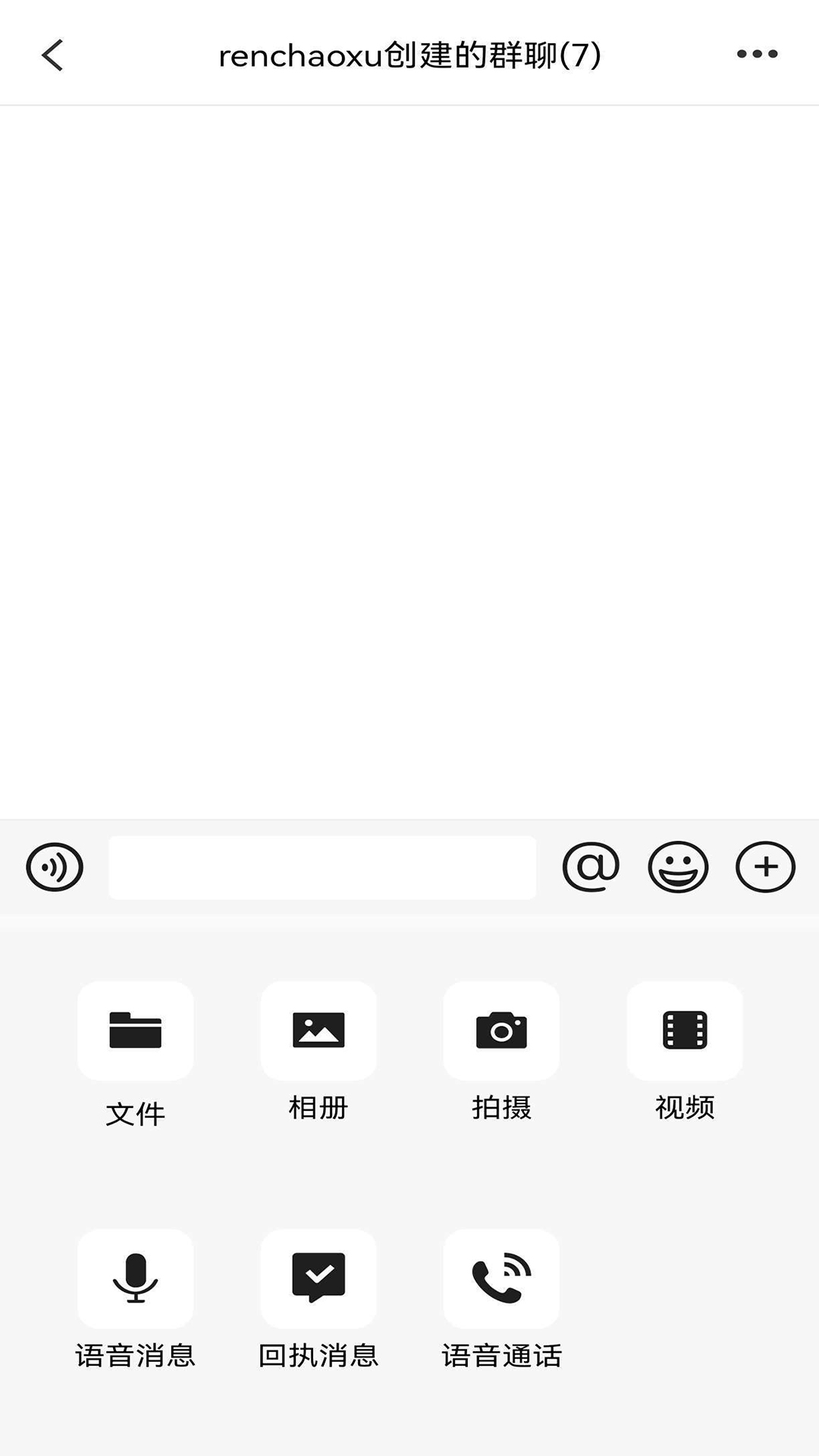
Task: Click inside the message input field
Action: (x=322, y=867)
